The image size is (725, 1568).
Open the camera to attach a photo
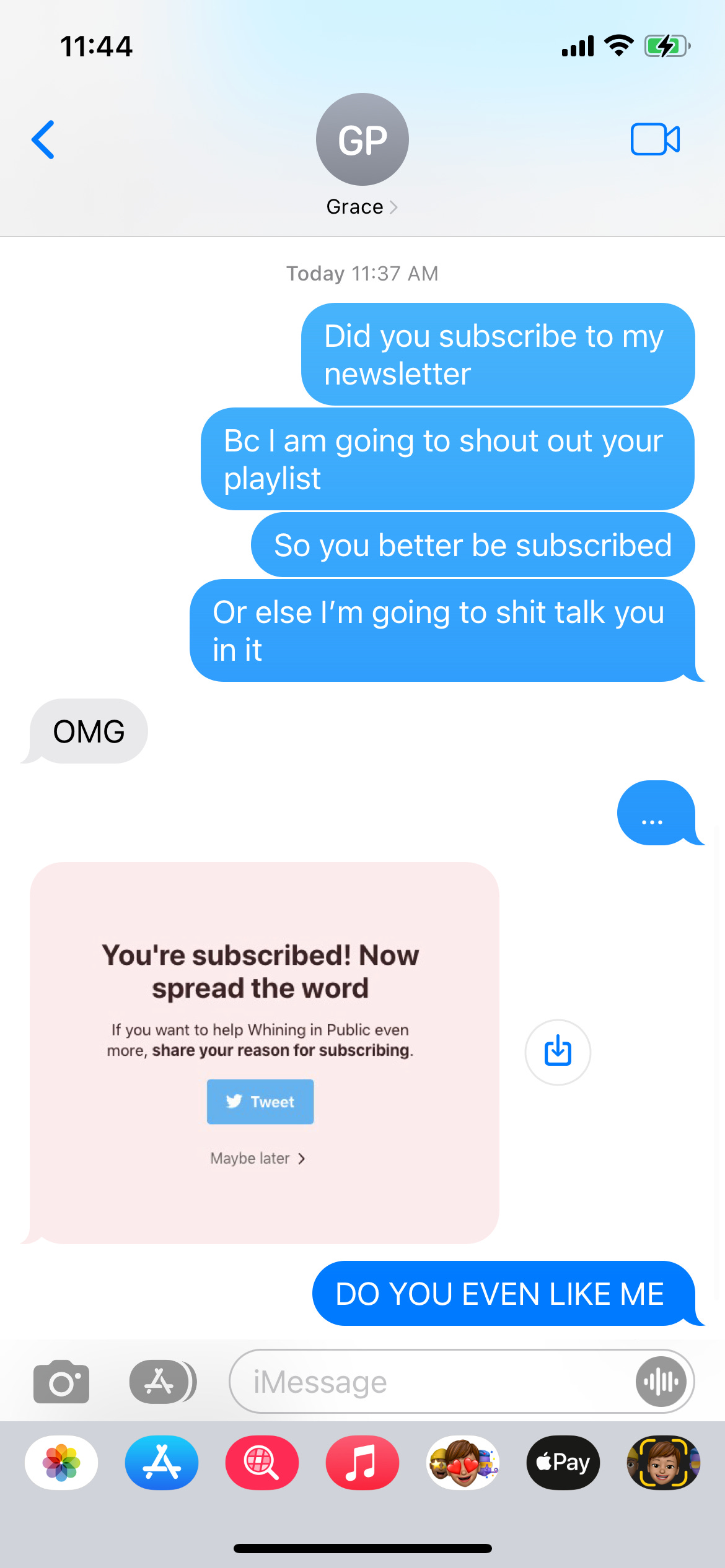[x=61, y=1382]
